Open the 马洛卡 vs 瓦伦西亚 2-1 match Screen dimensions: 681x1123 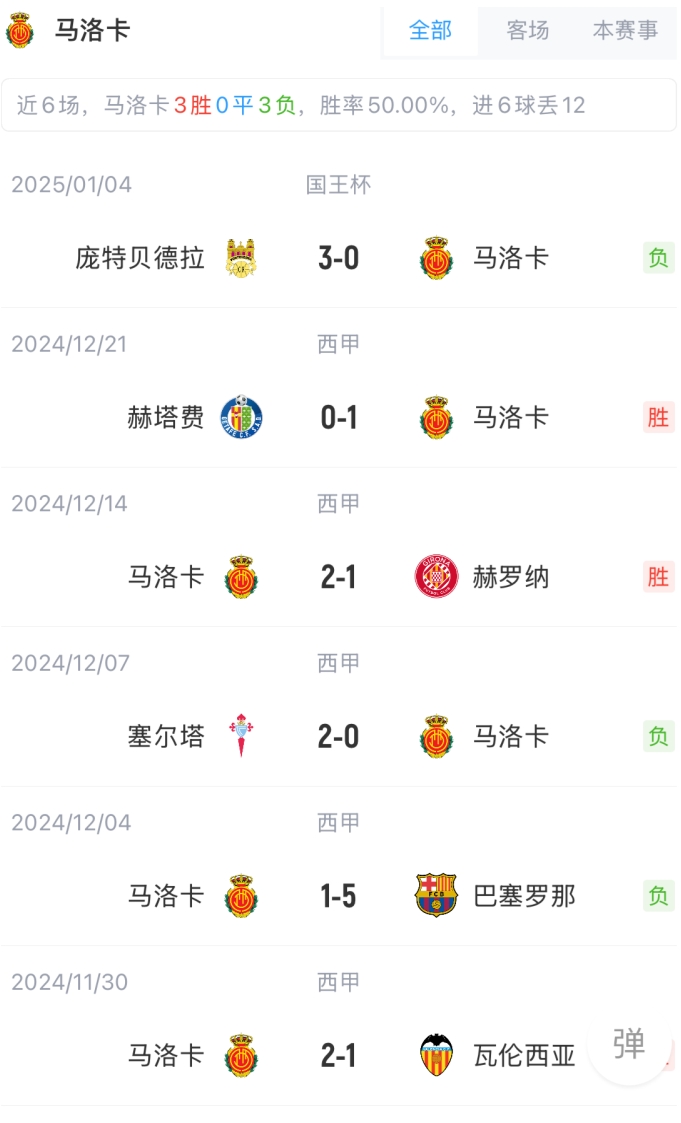click(x=339, y=1055)
